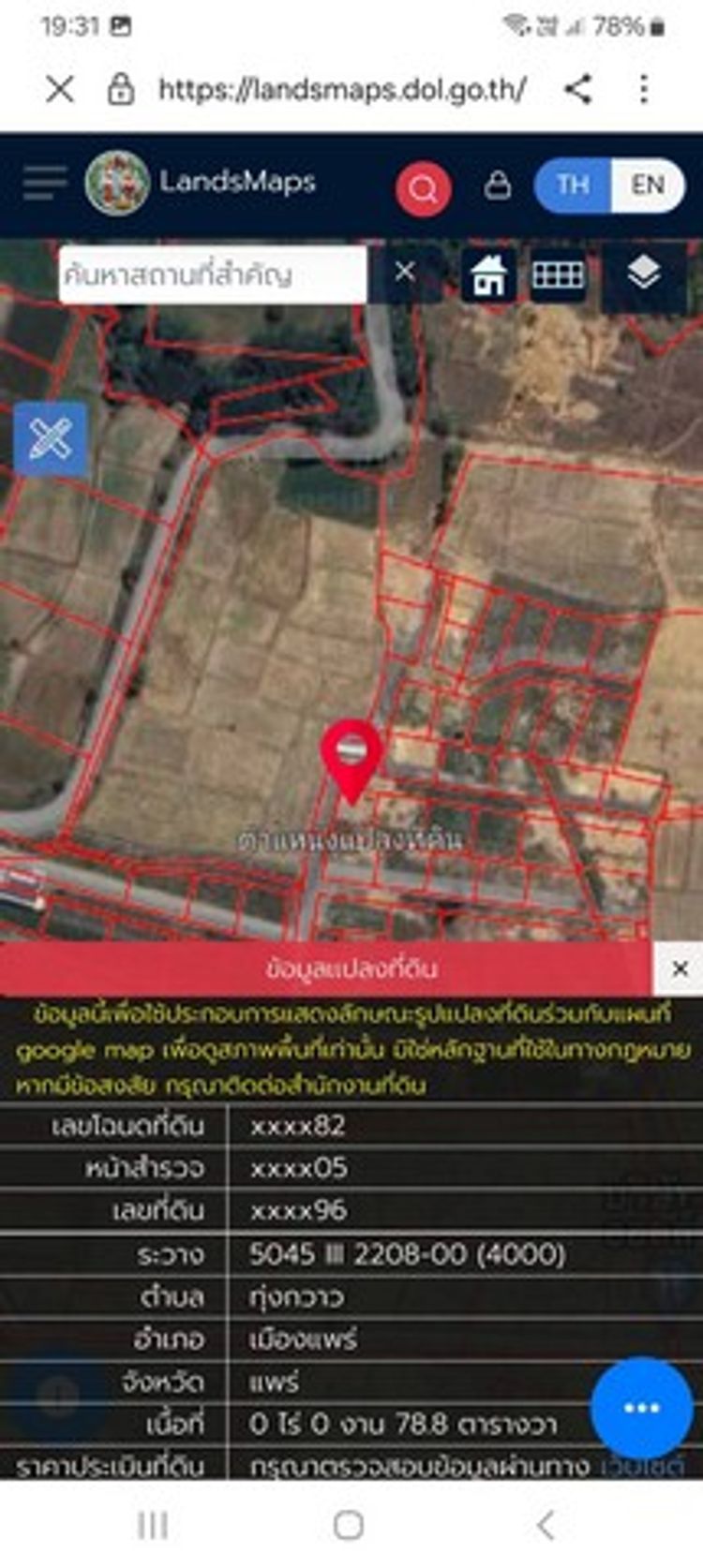Tap the home icon on map toolbar
Viewport: 703px width, 1568px height.
click(488, 275)
